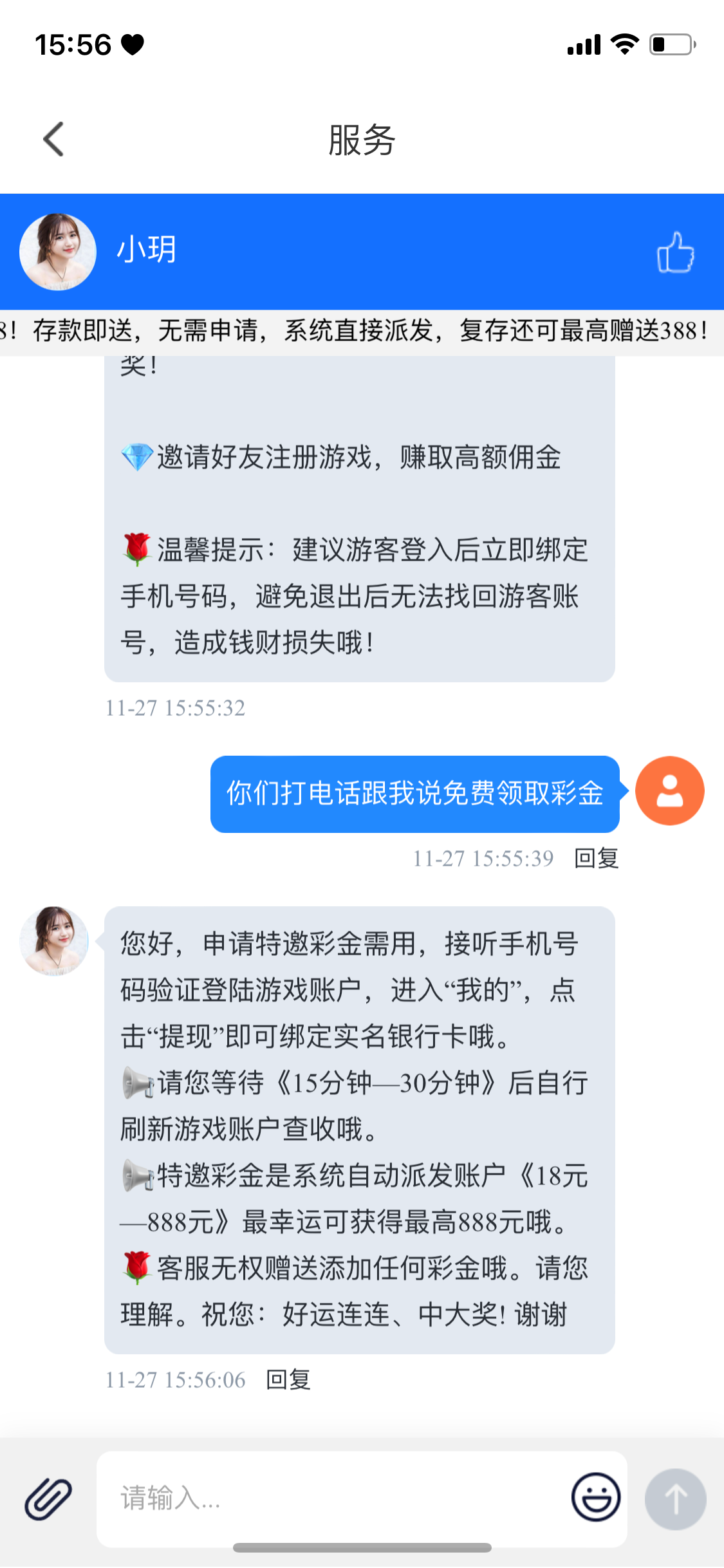Tap 回复 under the 15:56:06 message
The image size is (724, 1568).
[x=288, y=1379]
